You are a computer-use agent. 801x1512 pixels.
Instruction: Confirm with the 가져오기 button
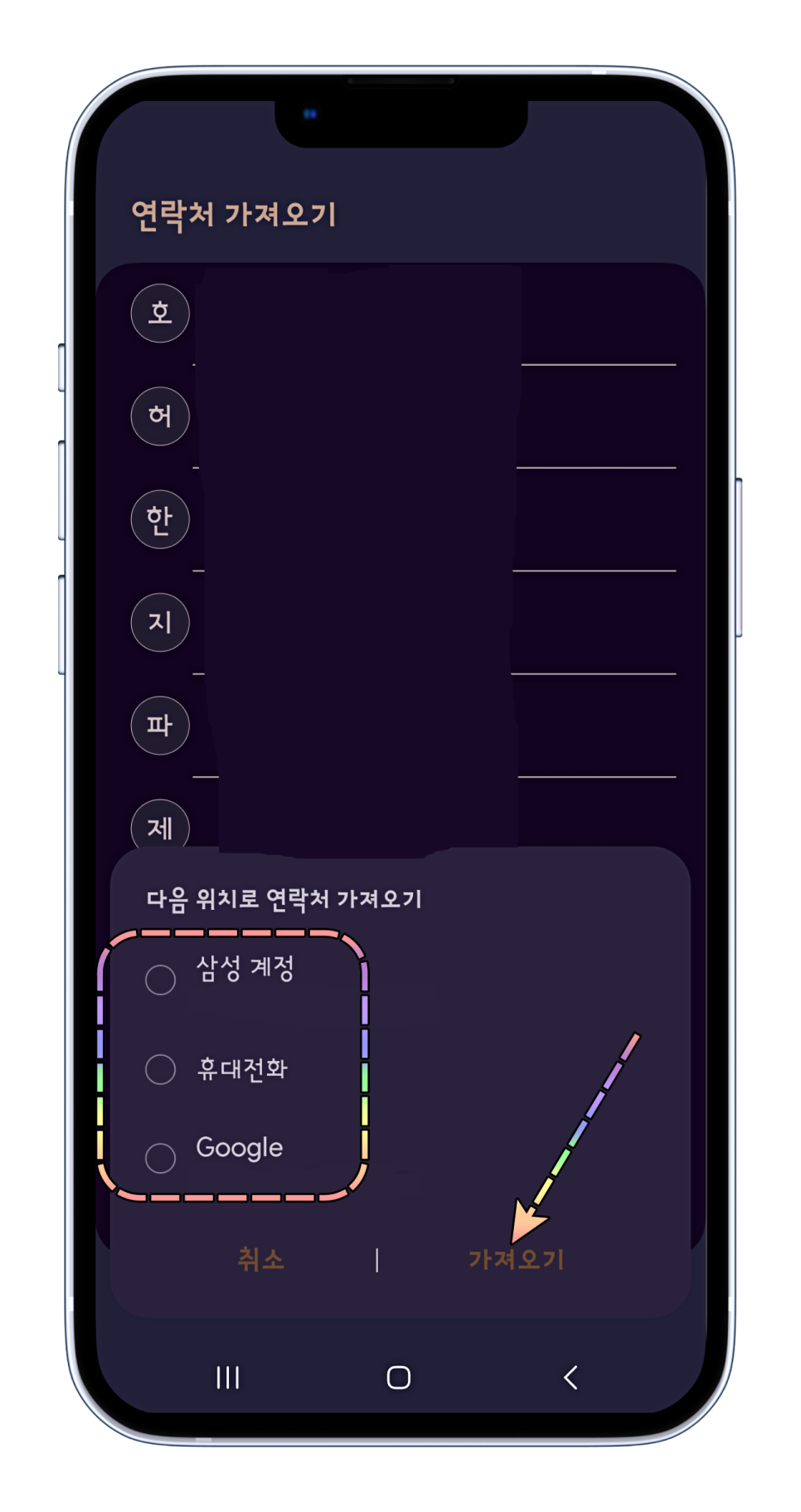516,1259
